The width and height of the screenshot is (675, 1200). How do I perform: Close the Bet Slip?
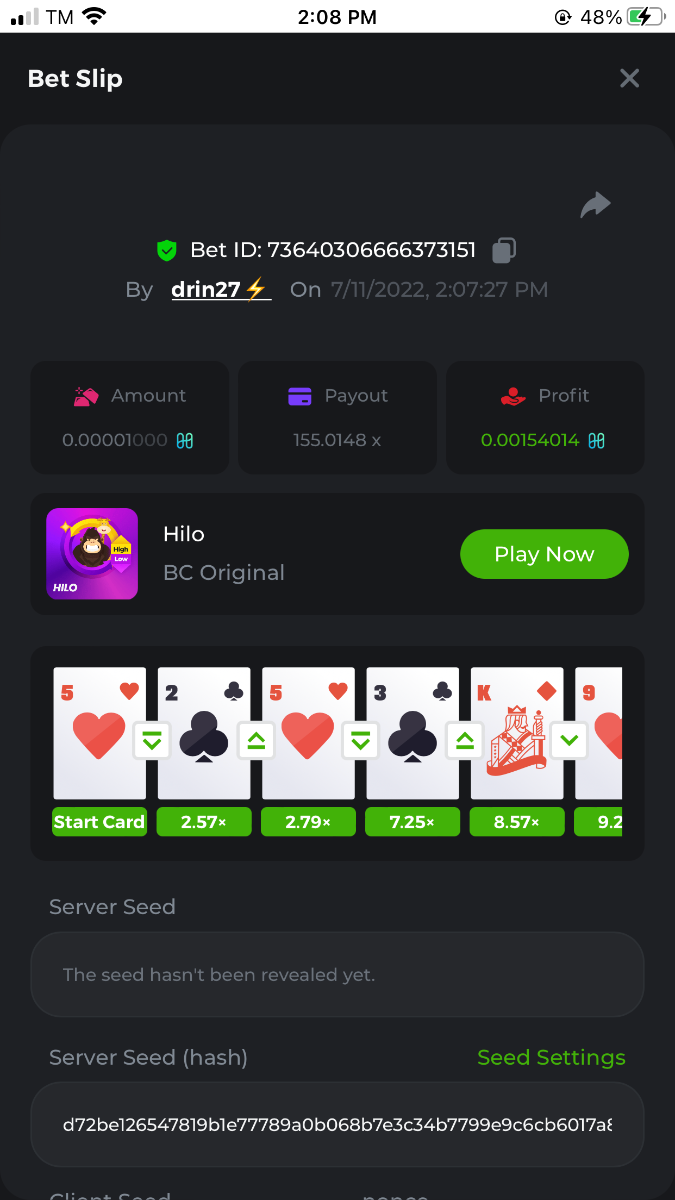pos(628,78)
